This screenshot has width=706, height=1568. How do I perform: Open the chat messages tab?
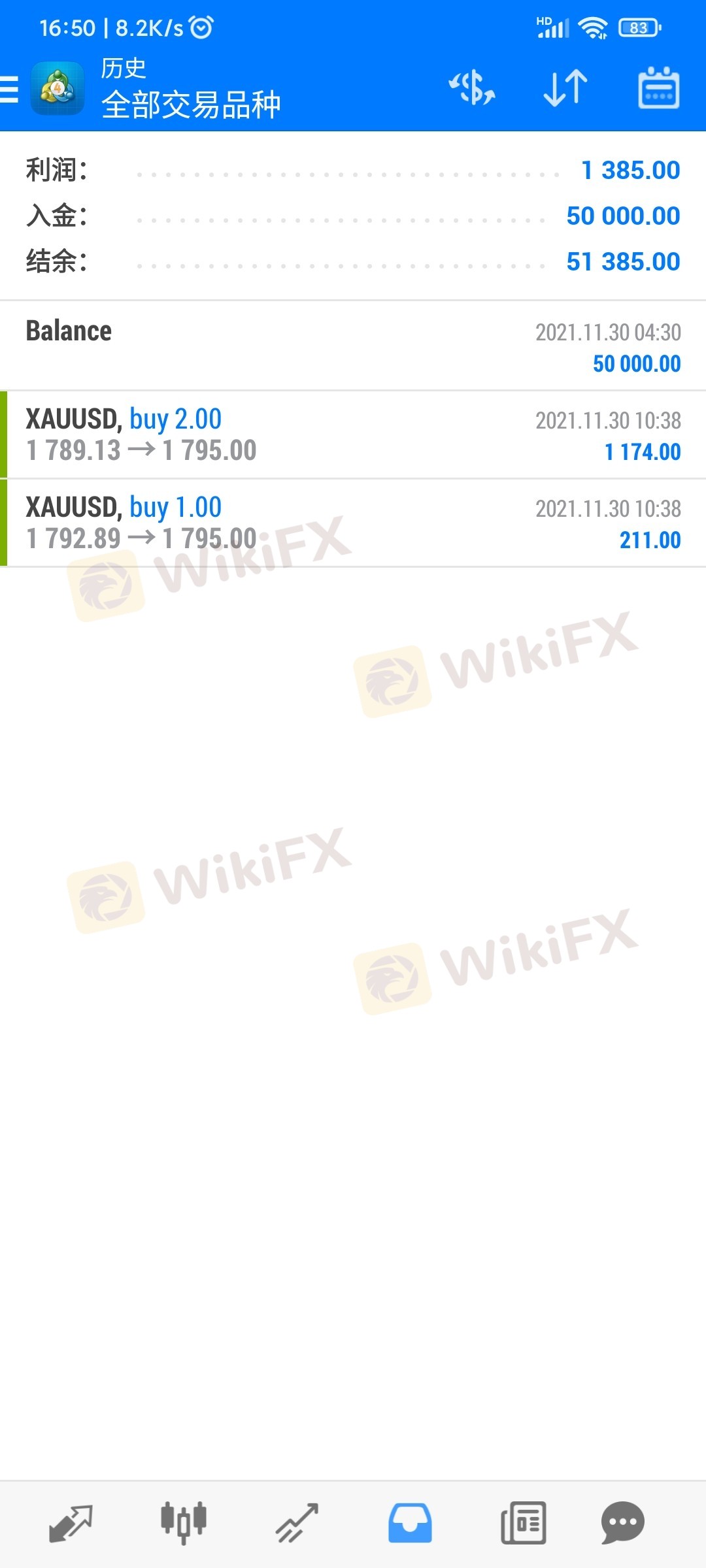pos(622,1523)
